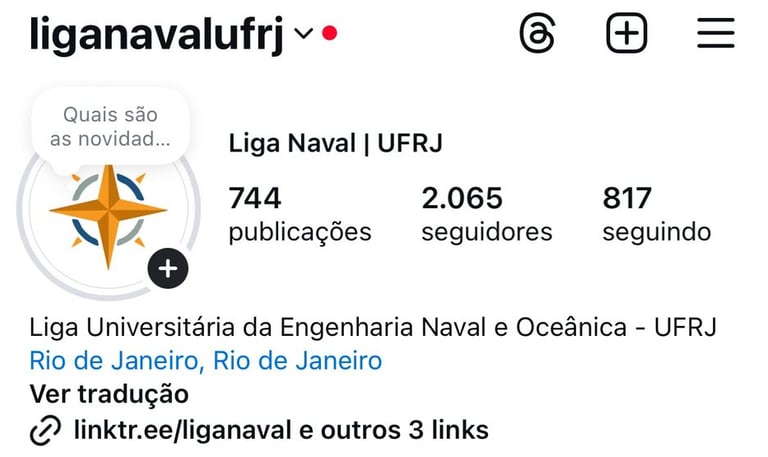768x457 pixels.
Task: Tap the note bubble "Quais são as novidad..."
Action: [x=110, y=127]
